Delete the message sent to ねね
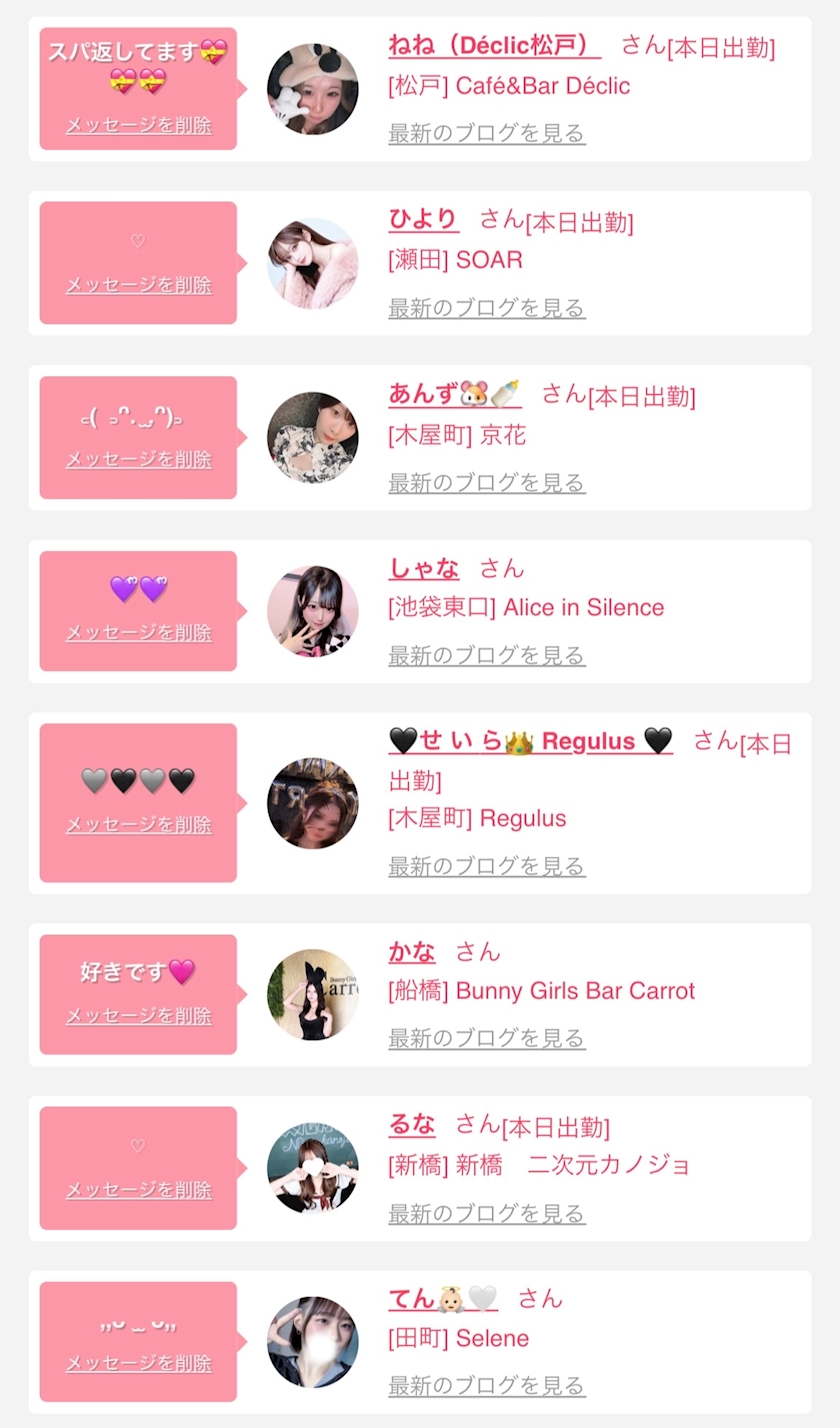The width and height of the screenshot is (840, 1428). click(x=139, y=125)
